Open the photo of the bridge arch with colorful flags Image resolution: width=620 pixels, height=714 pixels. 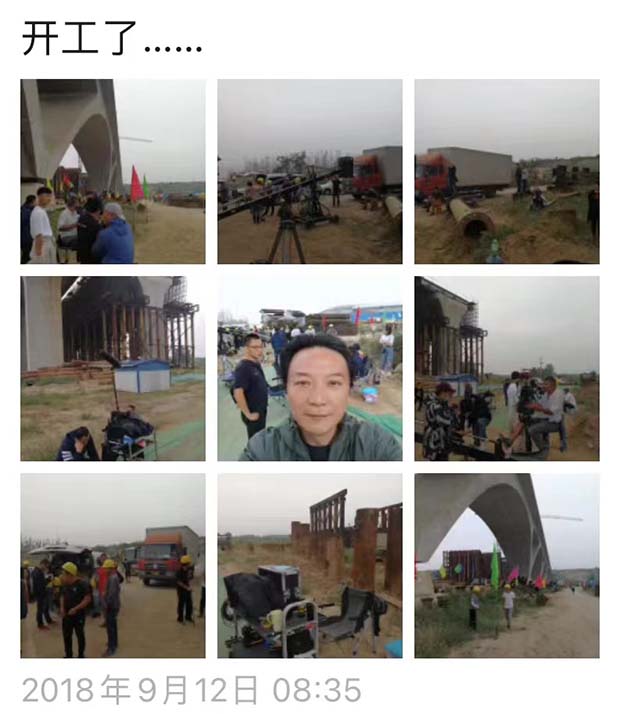pos(507,565)
